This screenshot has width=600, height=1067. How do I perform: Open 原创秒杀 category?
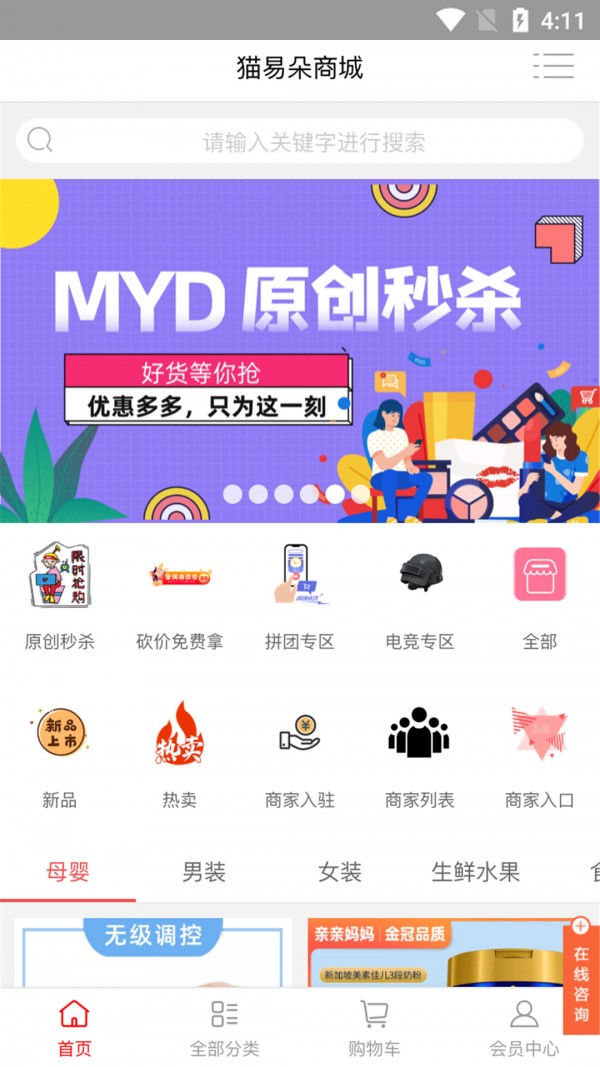click(59, 596)
